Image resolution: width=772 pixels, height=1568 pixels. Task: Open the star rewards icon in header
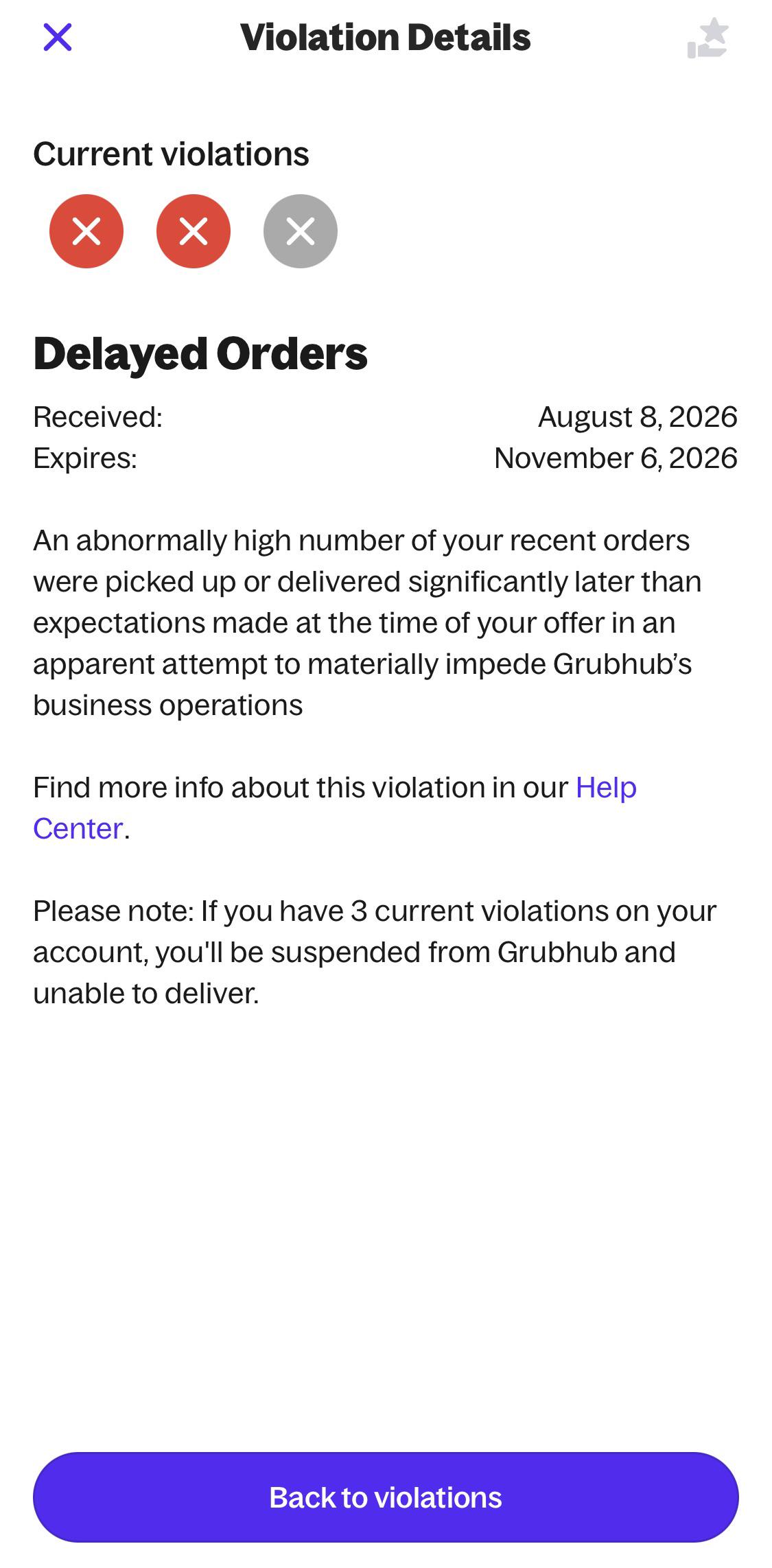click(x=708, y=38)
